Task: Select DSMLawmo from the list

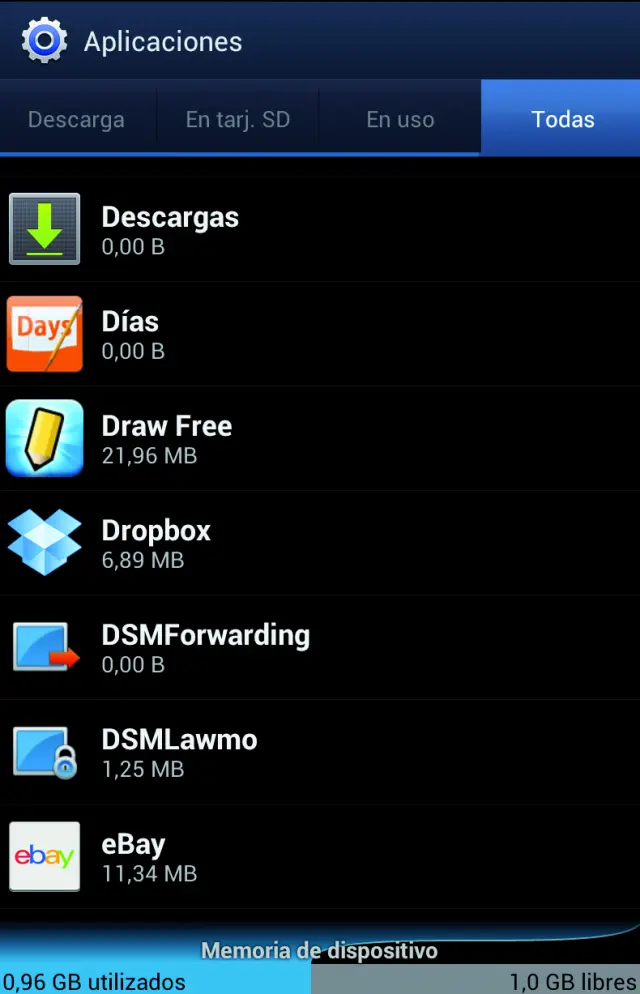Action: pyautogui.click(x=320, y=753)
